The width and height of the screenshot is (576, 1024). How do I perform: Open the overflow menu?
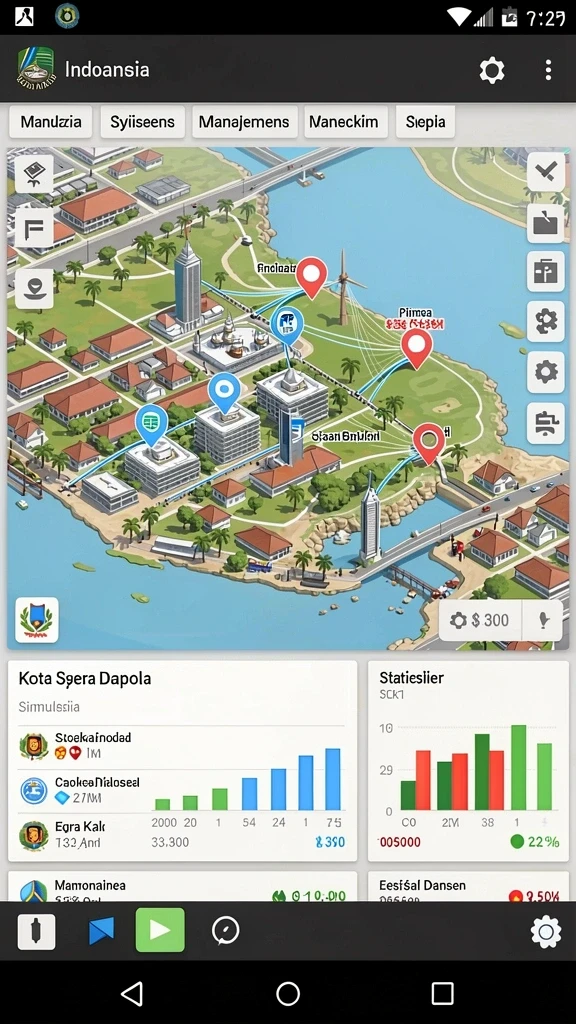[549, 70]
